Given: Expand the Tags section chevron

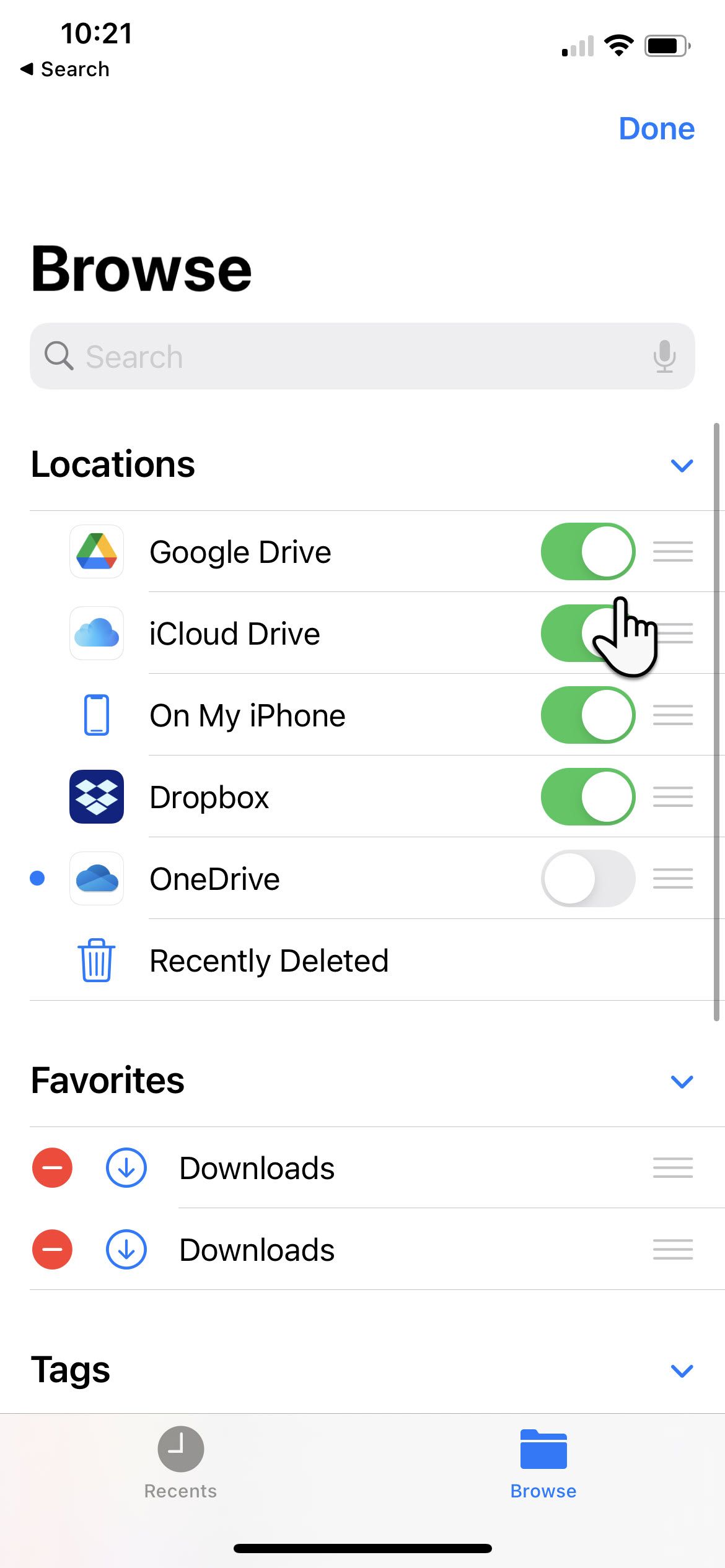Looking at the screenshot, I should point(682,1370).
